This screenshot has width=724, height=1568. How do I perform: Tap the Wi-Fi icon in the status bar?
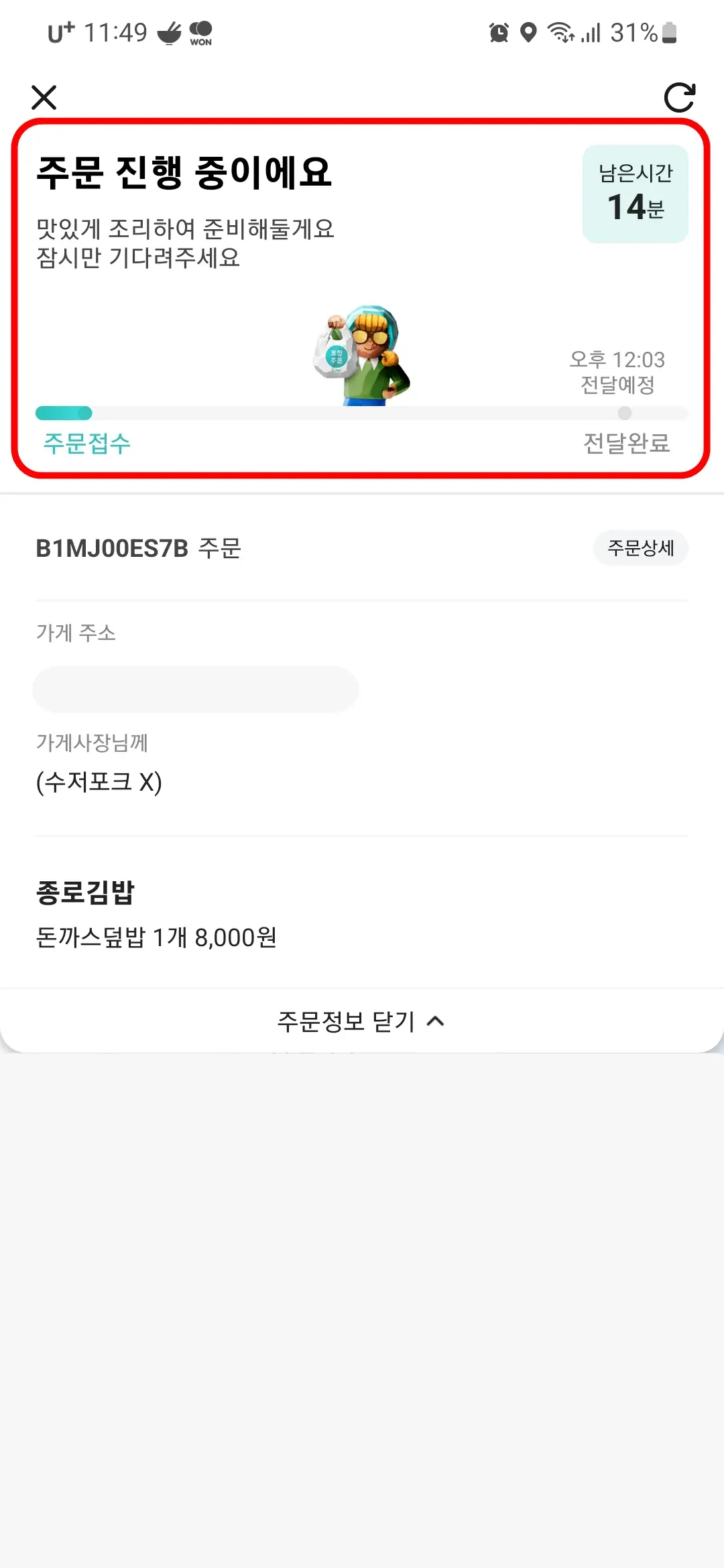click(560, 32)
